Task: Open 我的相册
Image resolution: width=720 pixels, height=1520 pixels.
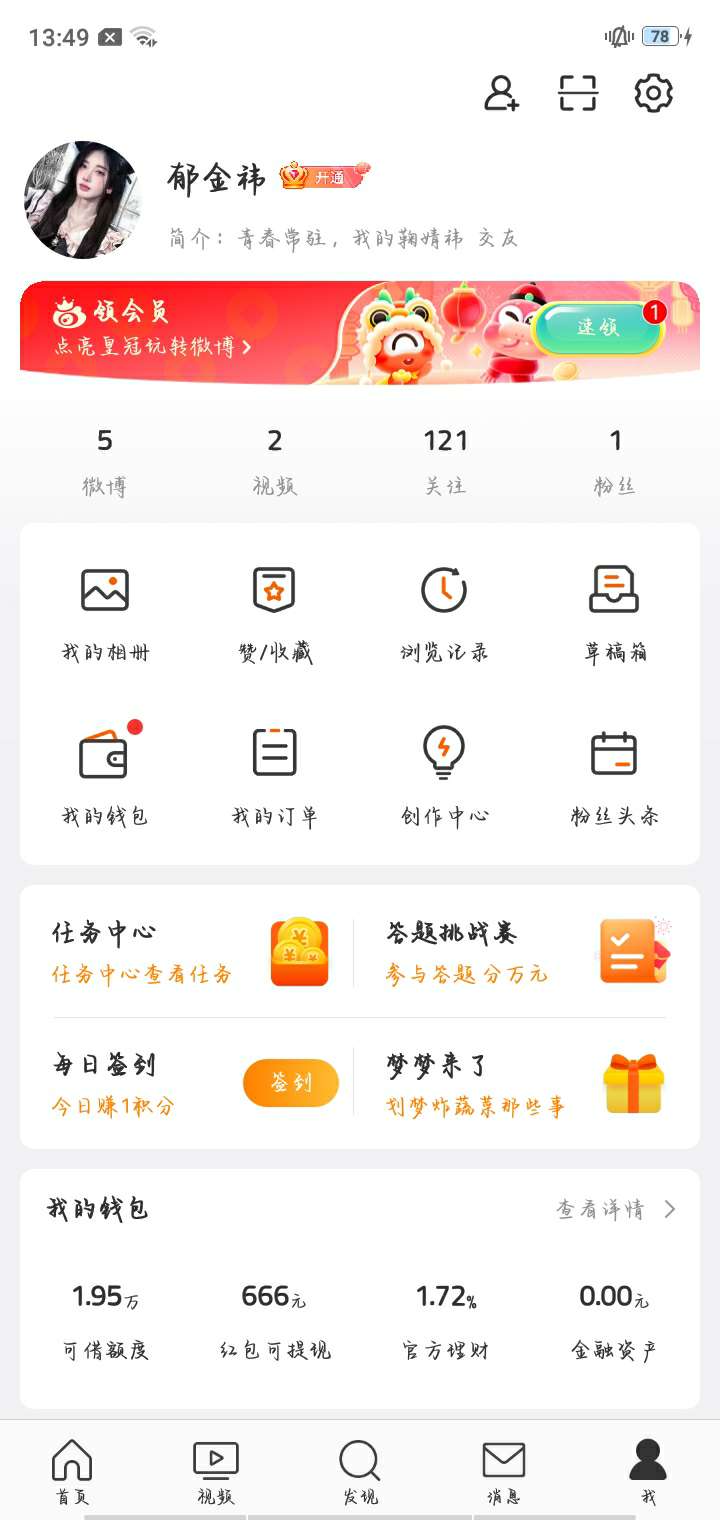Action: (105, 612)
